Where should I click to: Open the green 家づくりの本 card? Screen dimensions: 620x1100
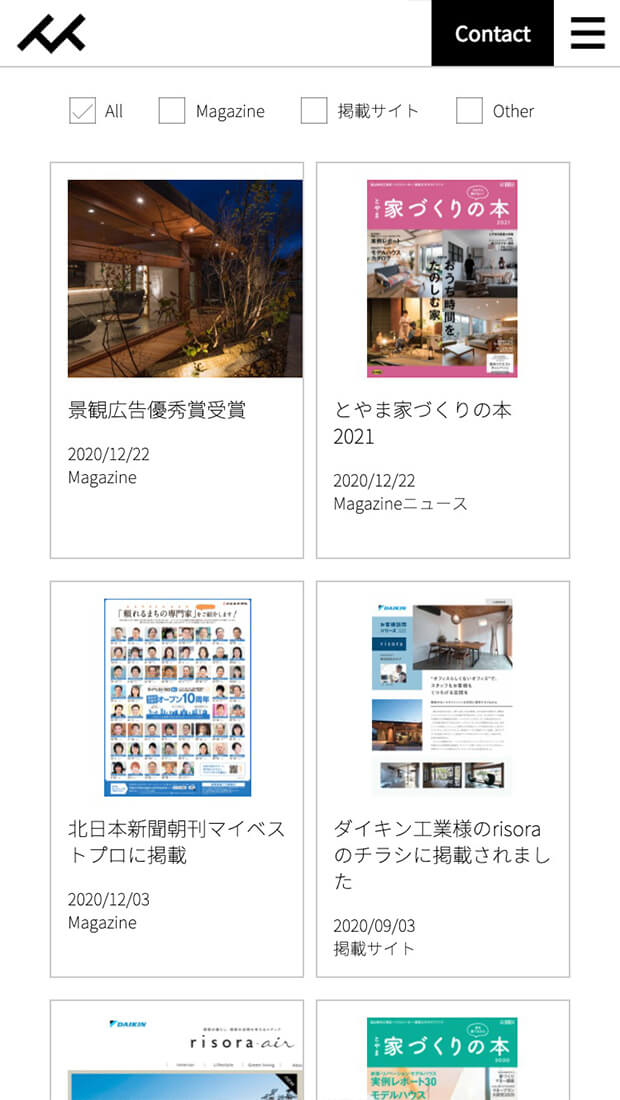click(442, 1050)
